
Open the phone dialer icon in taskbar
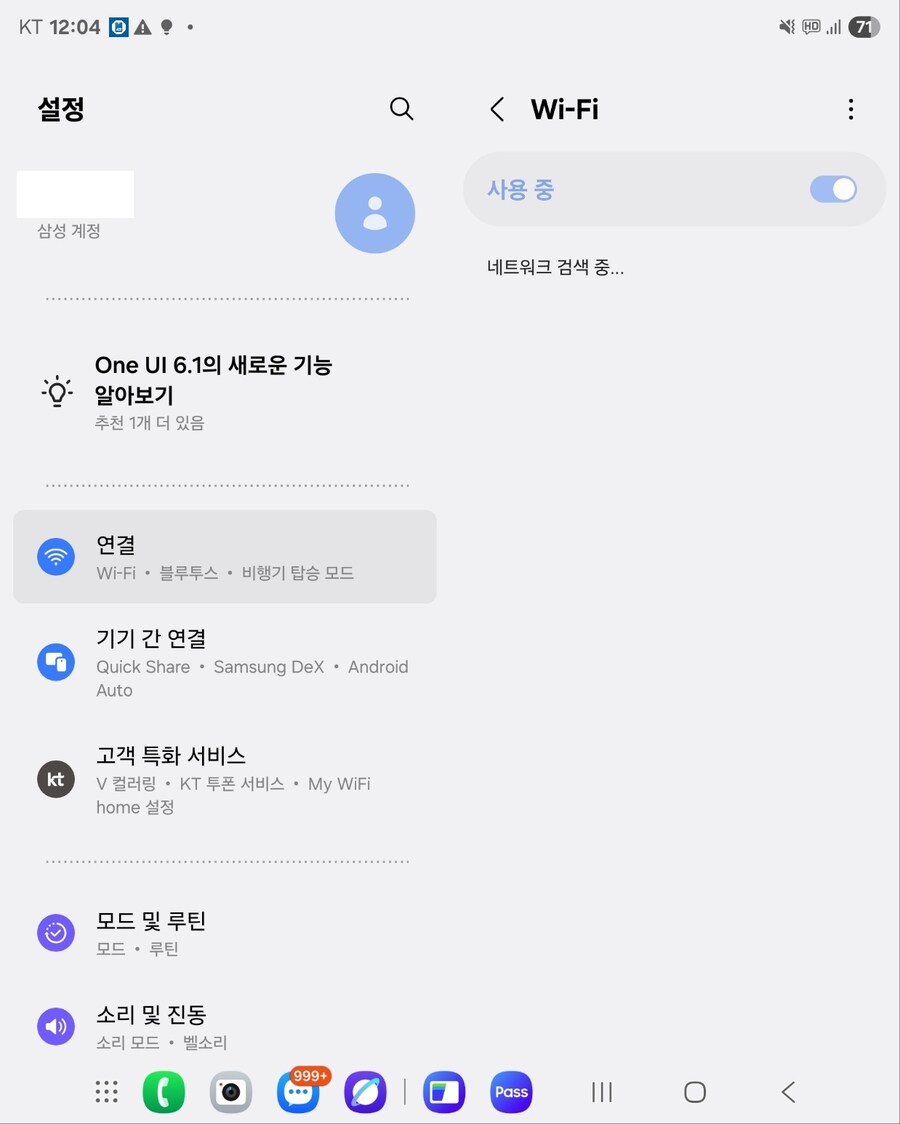pos(164,1092)
